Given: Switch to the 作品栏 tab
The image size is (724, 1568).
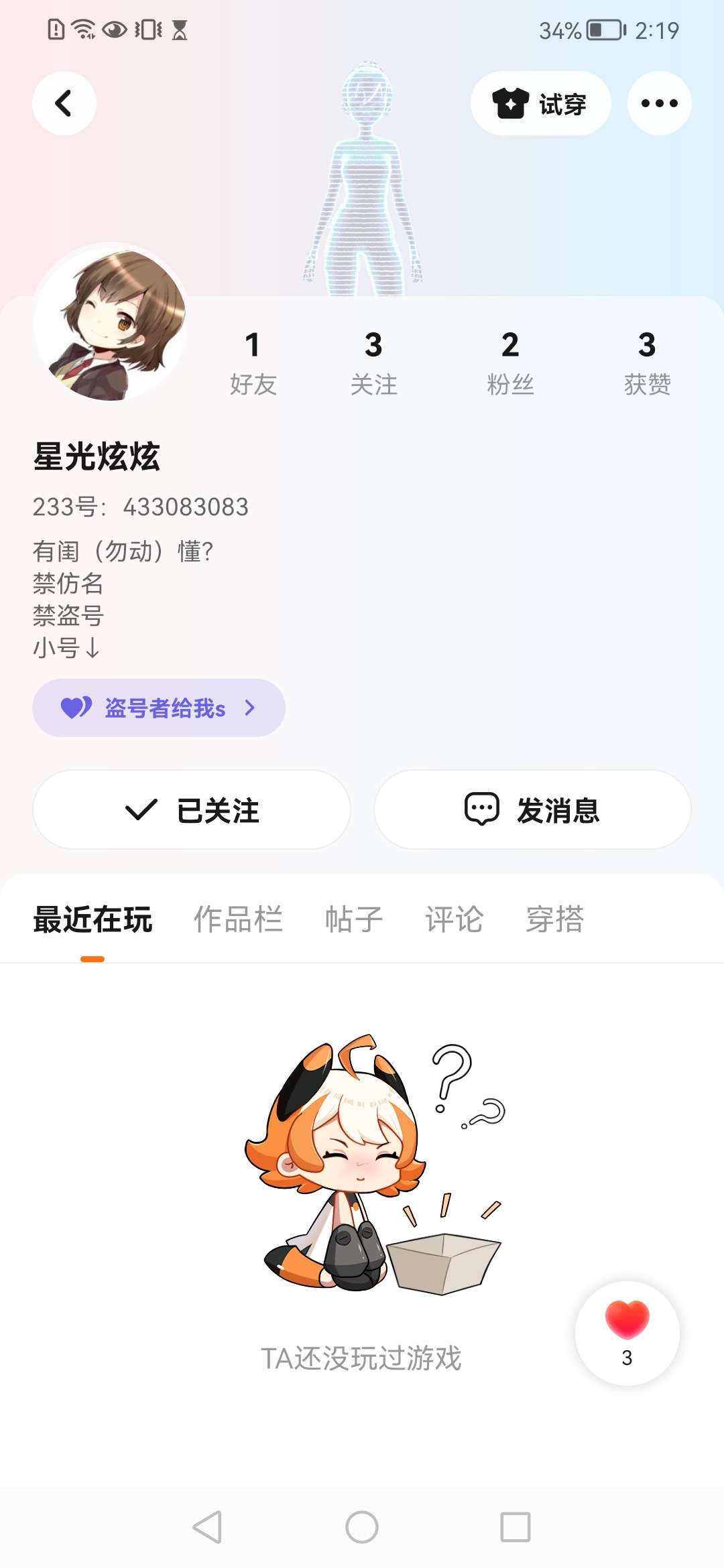Looking at the screenshot, I should pyautogui.click(x=238, y=919).
